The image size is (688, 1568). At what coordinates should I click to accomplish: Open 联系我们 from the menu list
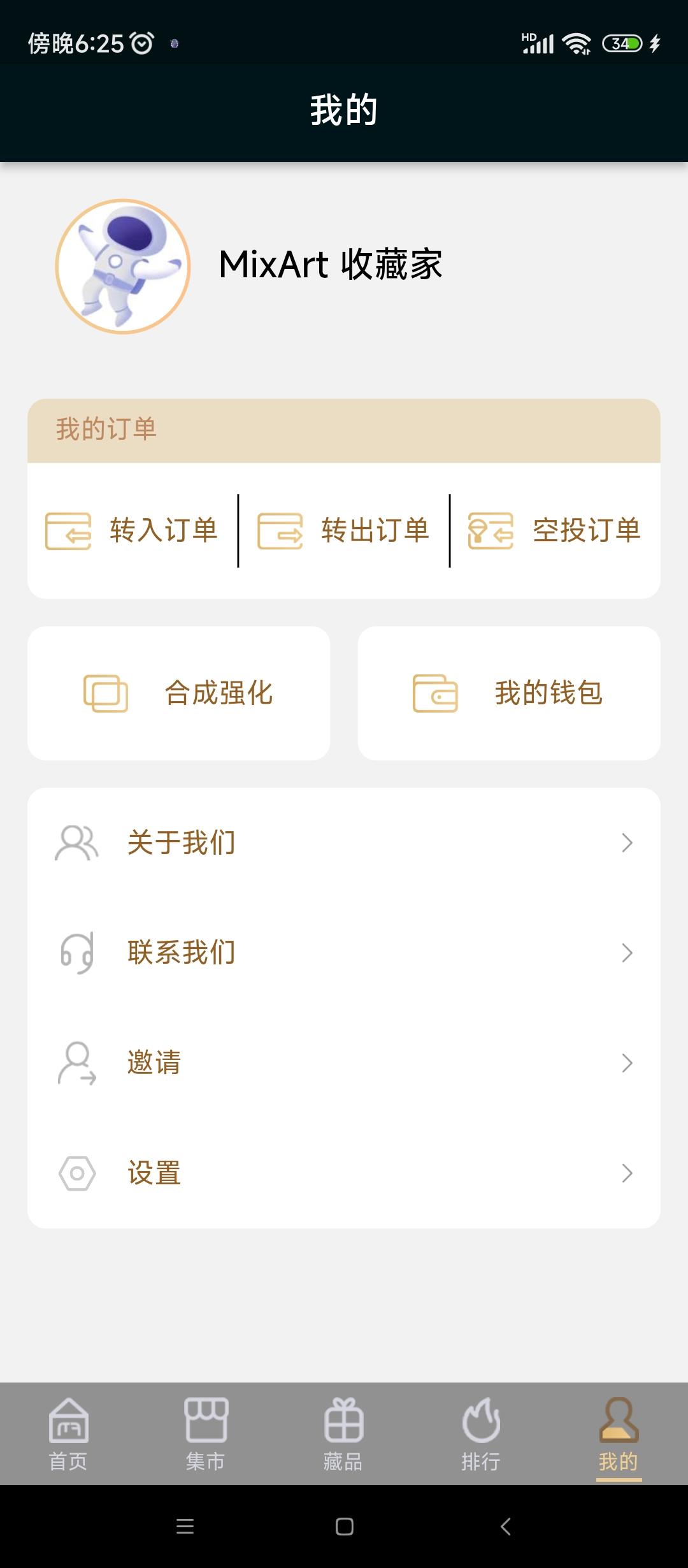[x=180, y=953]
